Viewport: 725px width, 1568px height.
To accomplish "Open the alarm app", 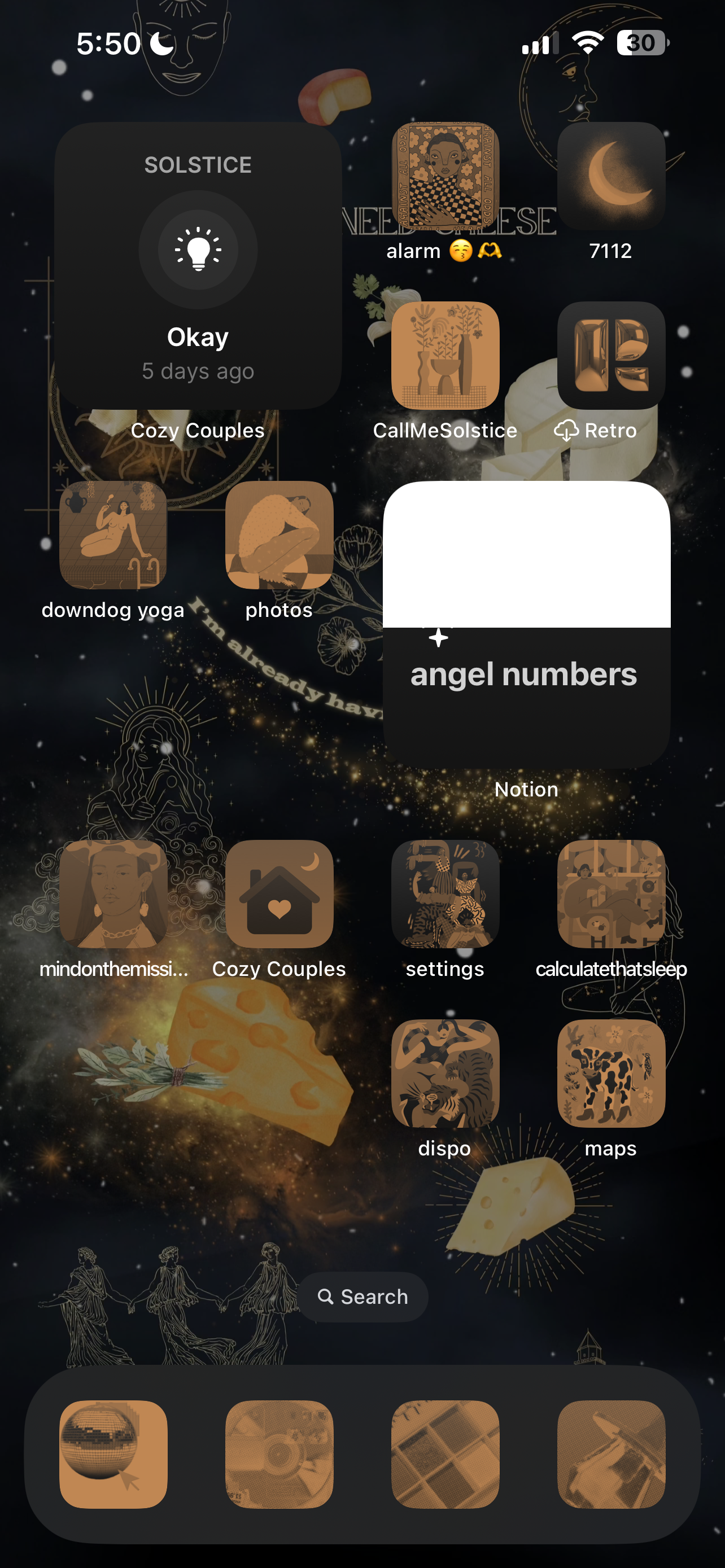I will point(445,176).
